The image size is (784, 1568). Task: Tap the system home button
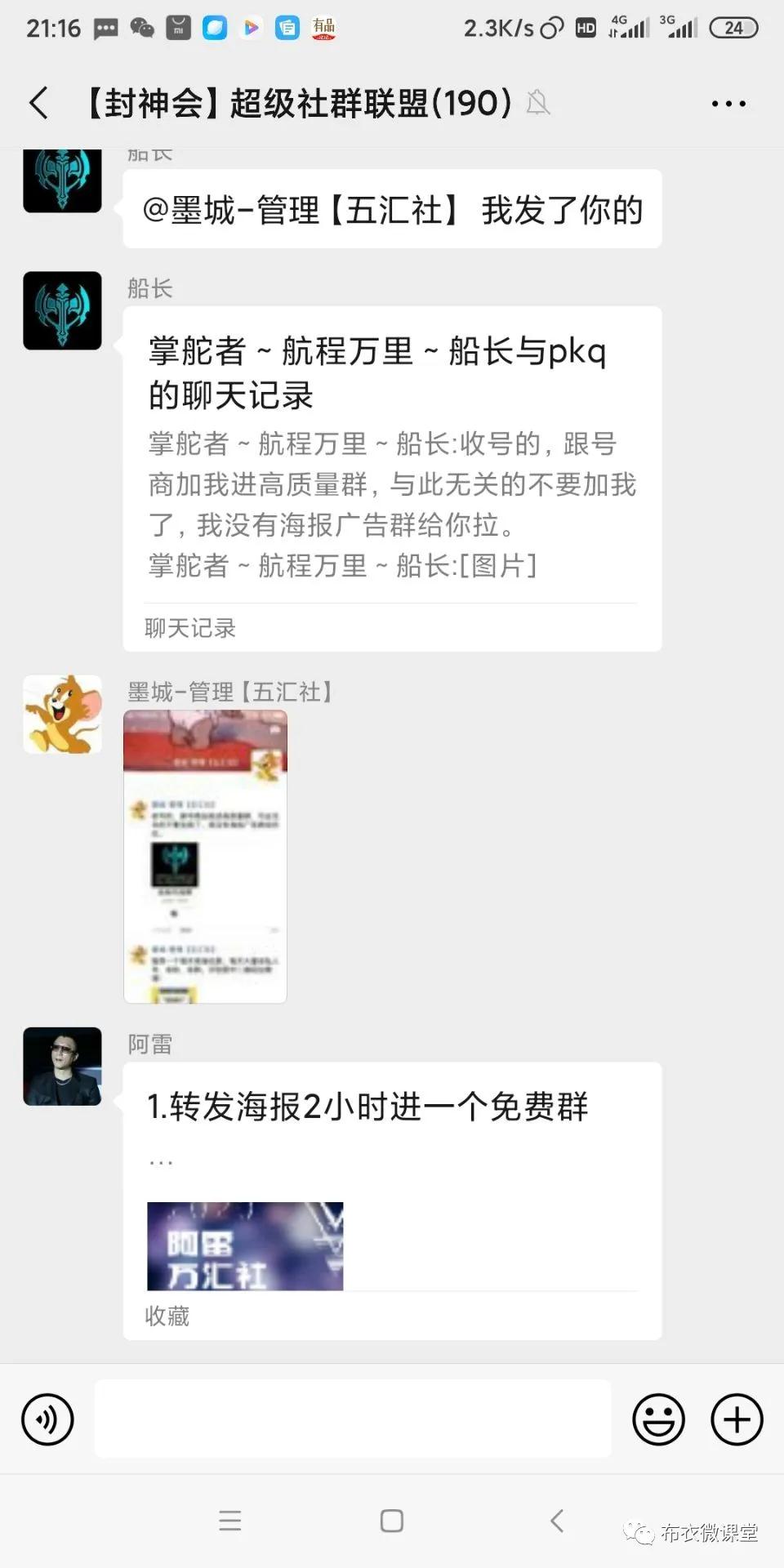(392, 1521)
